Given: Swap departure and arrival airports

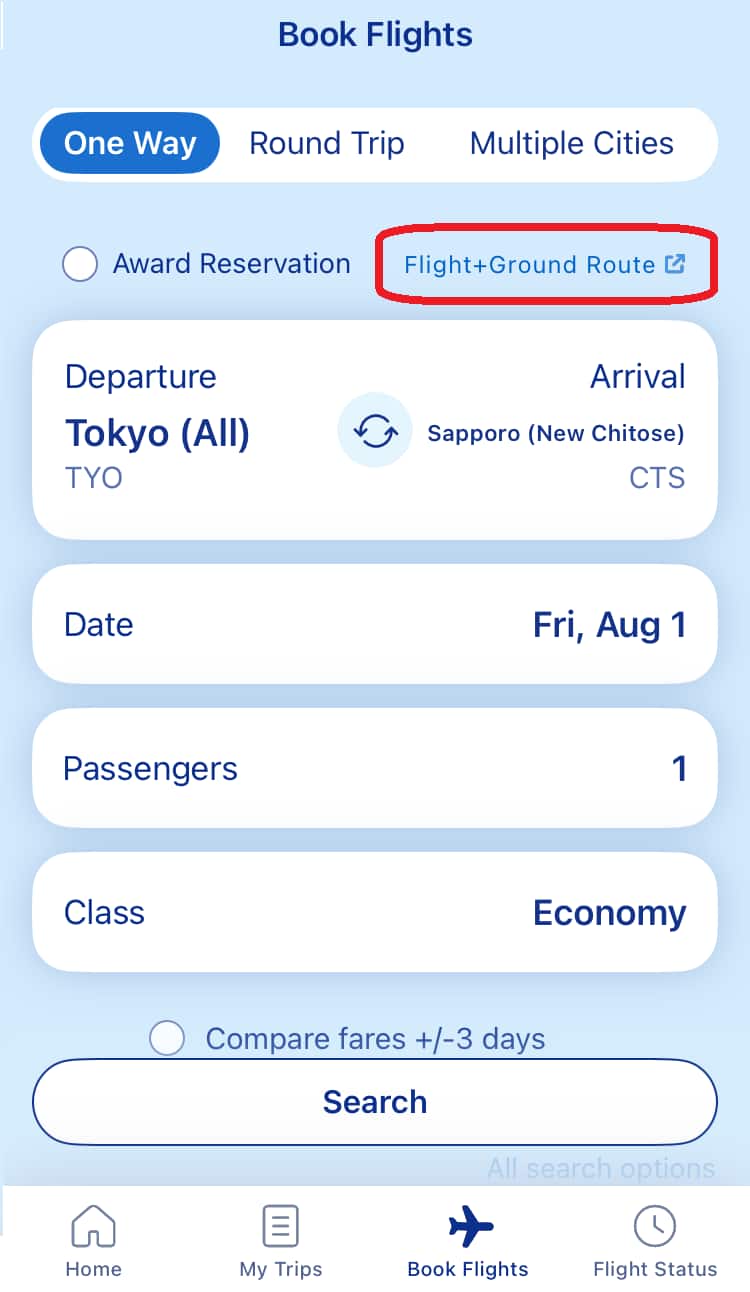Looking at the screenshot, I should [375, 431].
